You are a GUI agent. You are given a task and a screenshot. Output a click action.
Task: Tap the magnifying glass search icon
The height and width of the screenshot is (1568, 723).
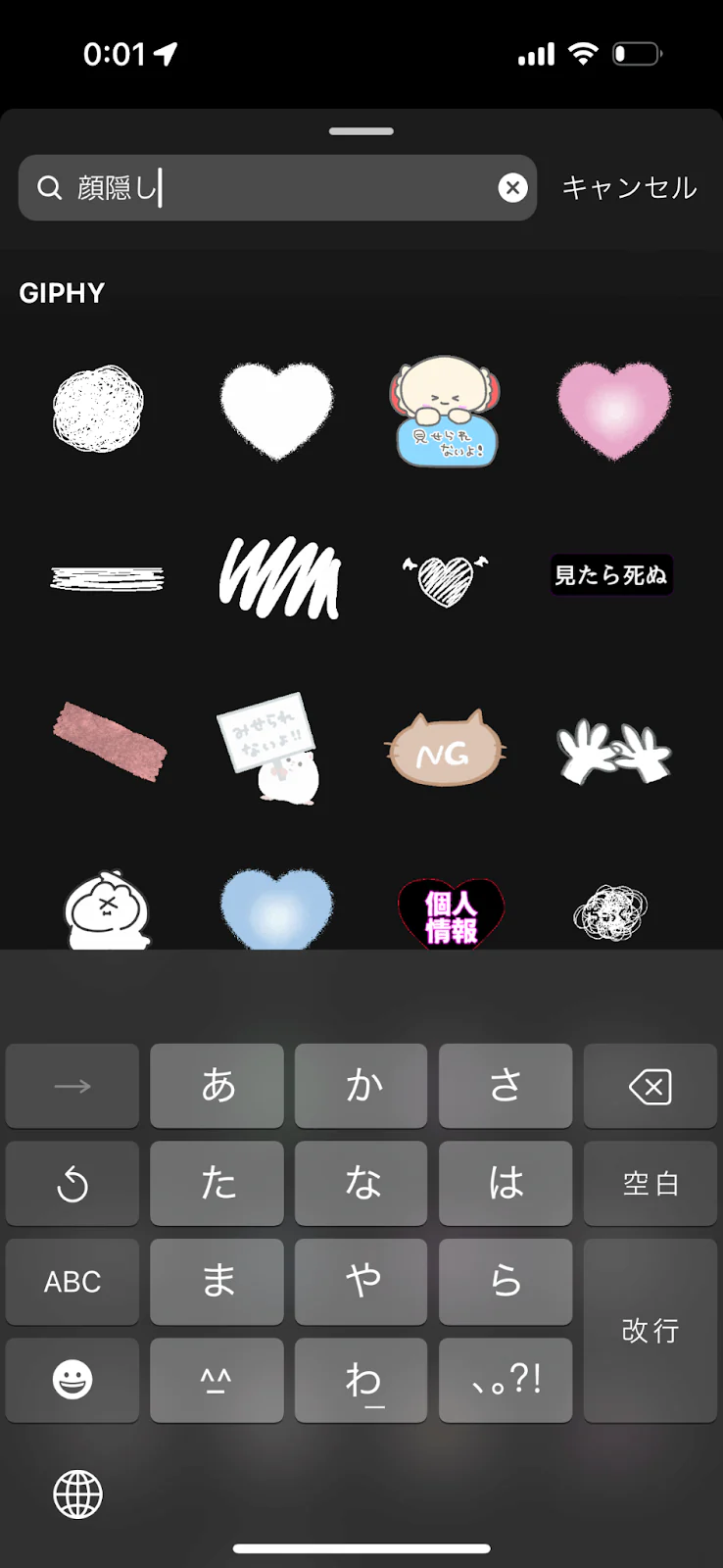pyautogui.click(x=50, y=187)
